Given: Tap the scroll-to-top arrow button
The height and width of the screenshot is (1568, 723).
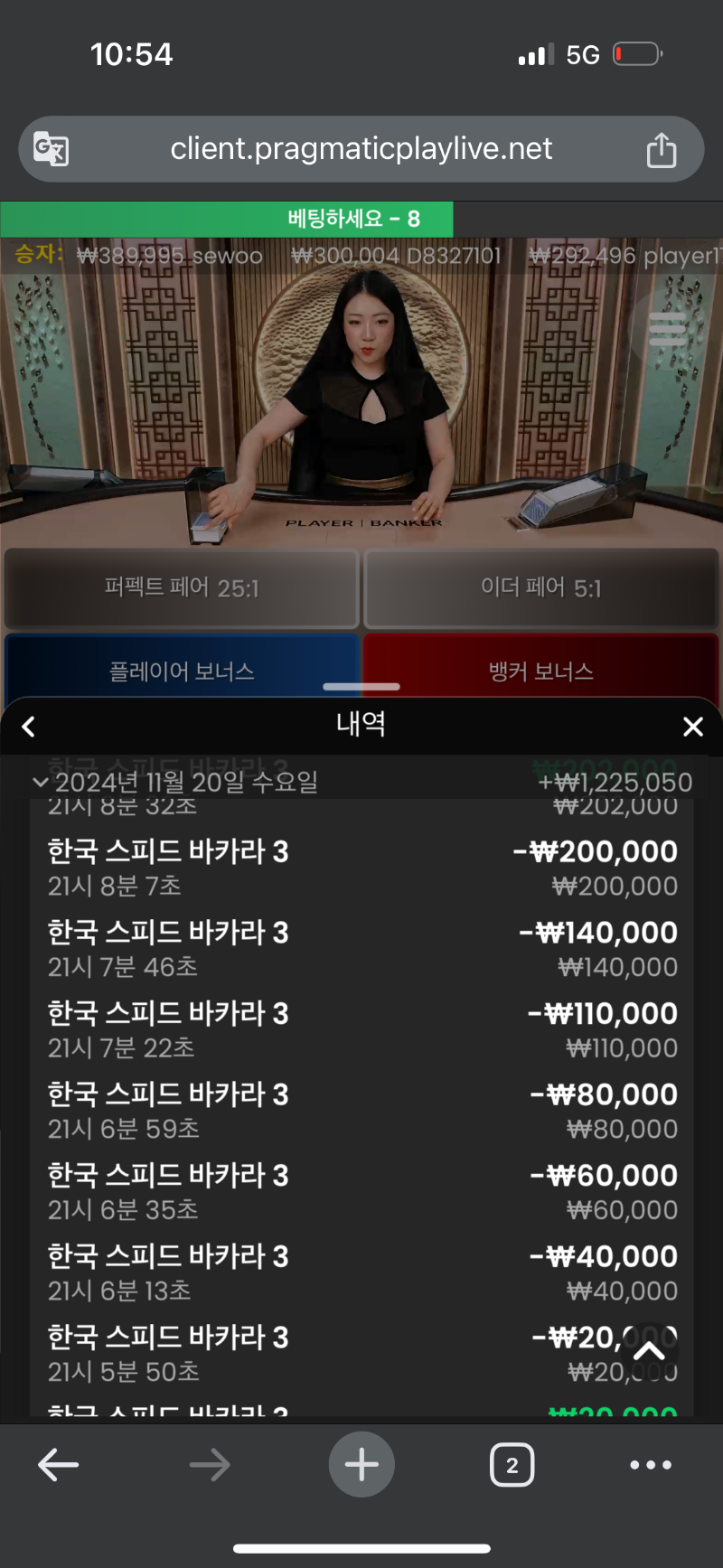Looking at the screenshot, I should (650, 1352).
